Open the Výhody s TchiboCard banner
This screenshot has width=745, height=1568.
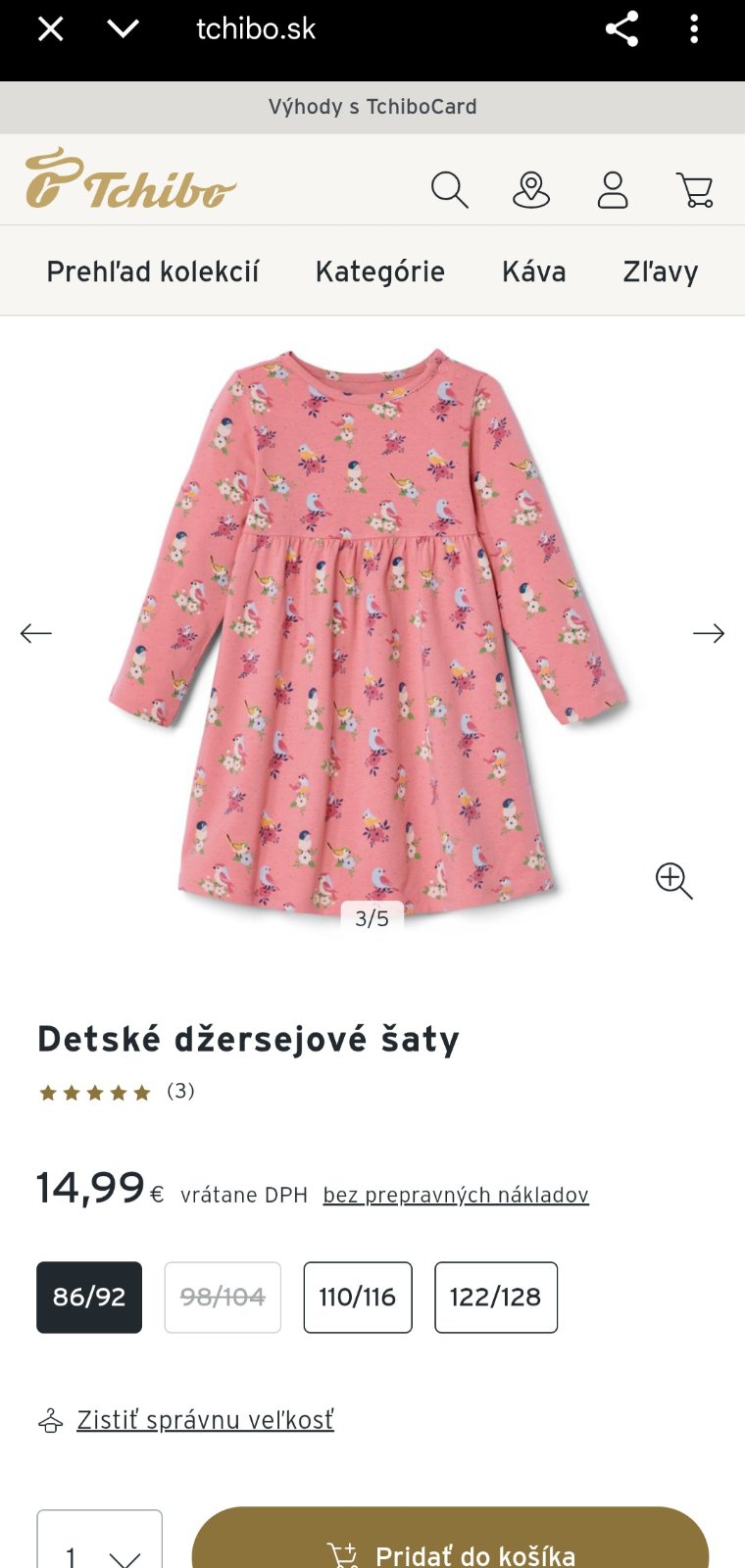tap(372, 107)
